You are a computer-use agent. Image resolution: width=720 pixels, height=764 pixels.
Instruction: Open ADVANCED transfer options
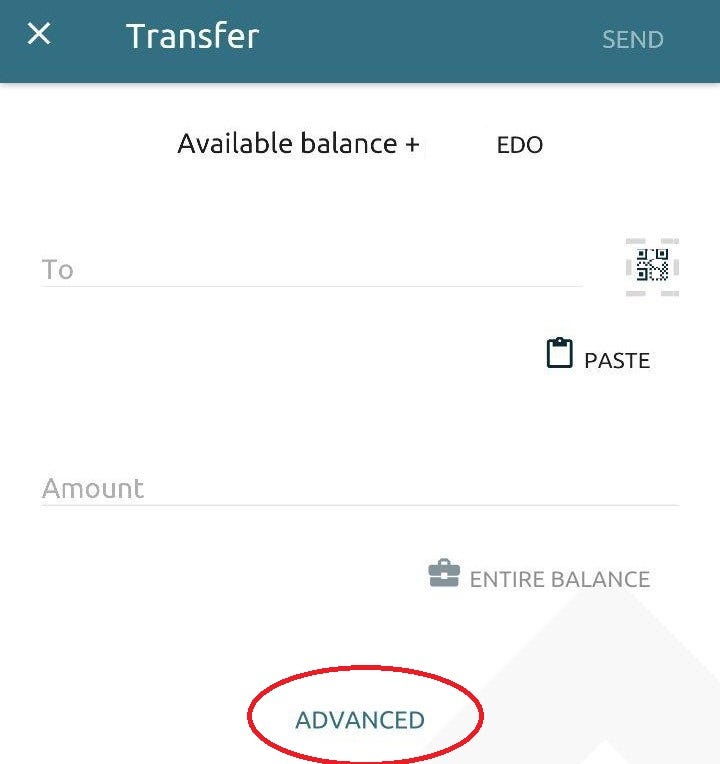tap(360, 719)
